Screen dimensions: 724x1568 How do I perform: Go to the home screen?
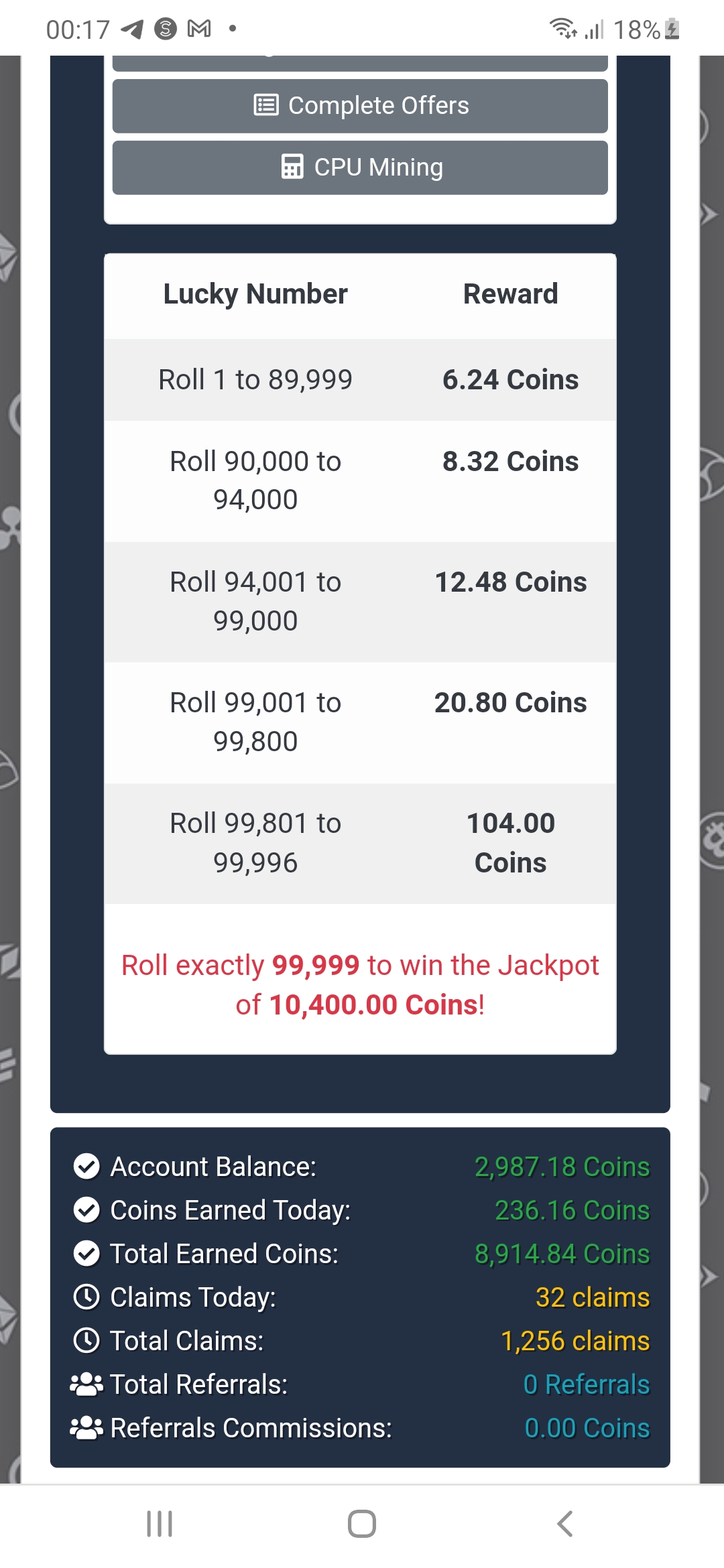point(361,1523)
